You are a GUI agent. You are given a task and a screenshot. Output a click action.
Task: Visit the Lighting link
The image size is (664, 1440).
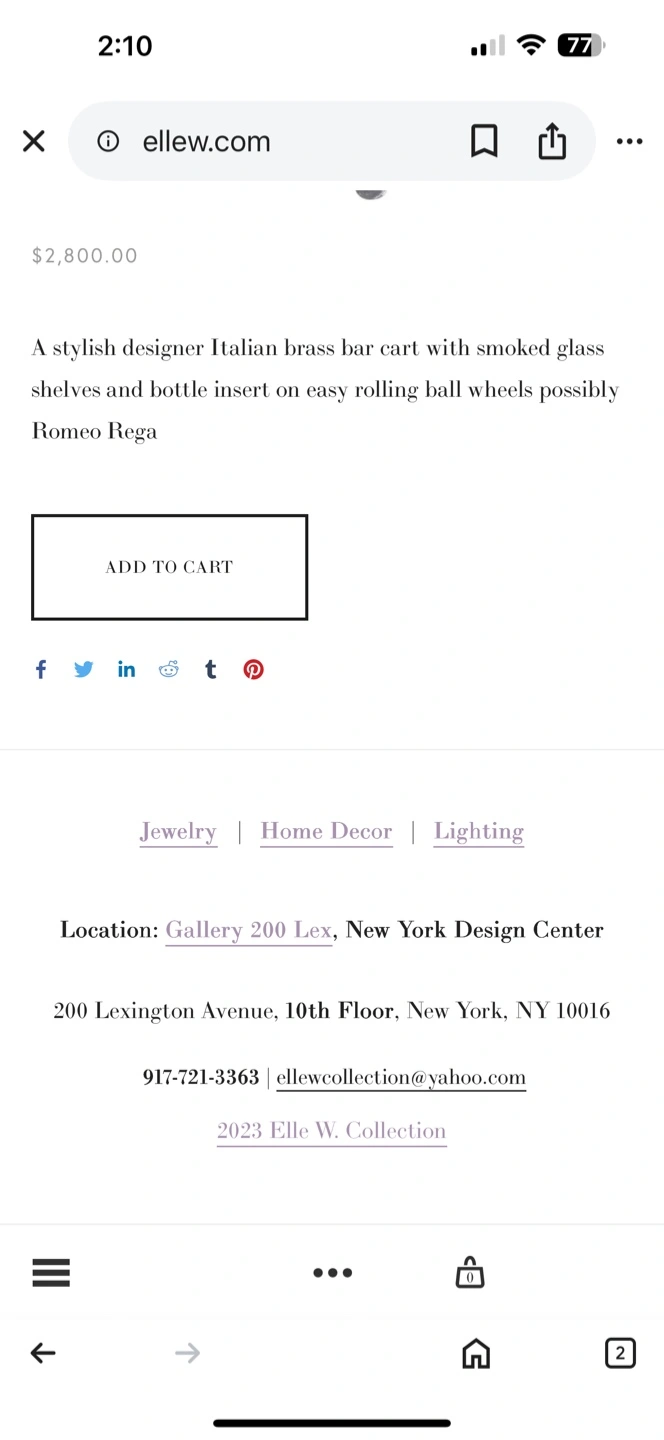pyautogui.click(x=479, y=832)
